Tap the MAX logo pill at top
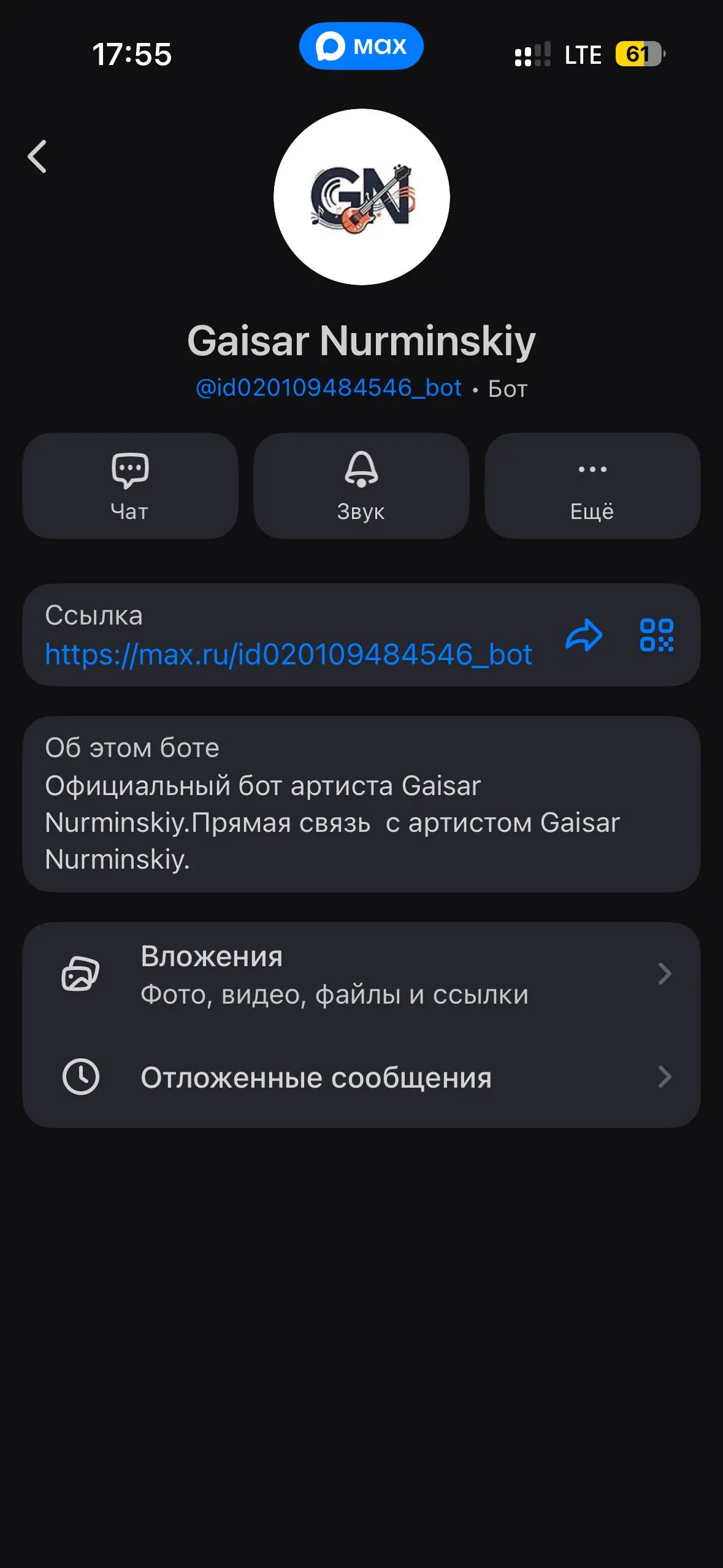Viewport: 723px width, 1568px height. (361, 45)
